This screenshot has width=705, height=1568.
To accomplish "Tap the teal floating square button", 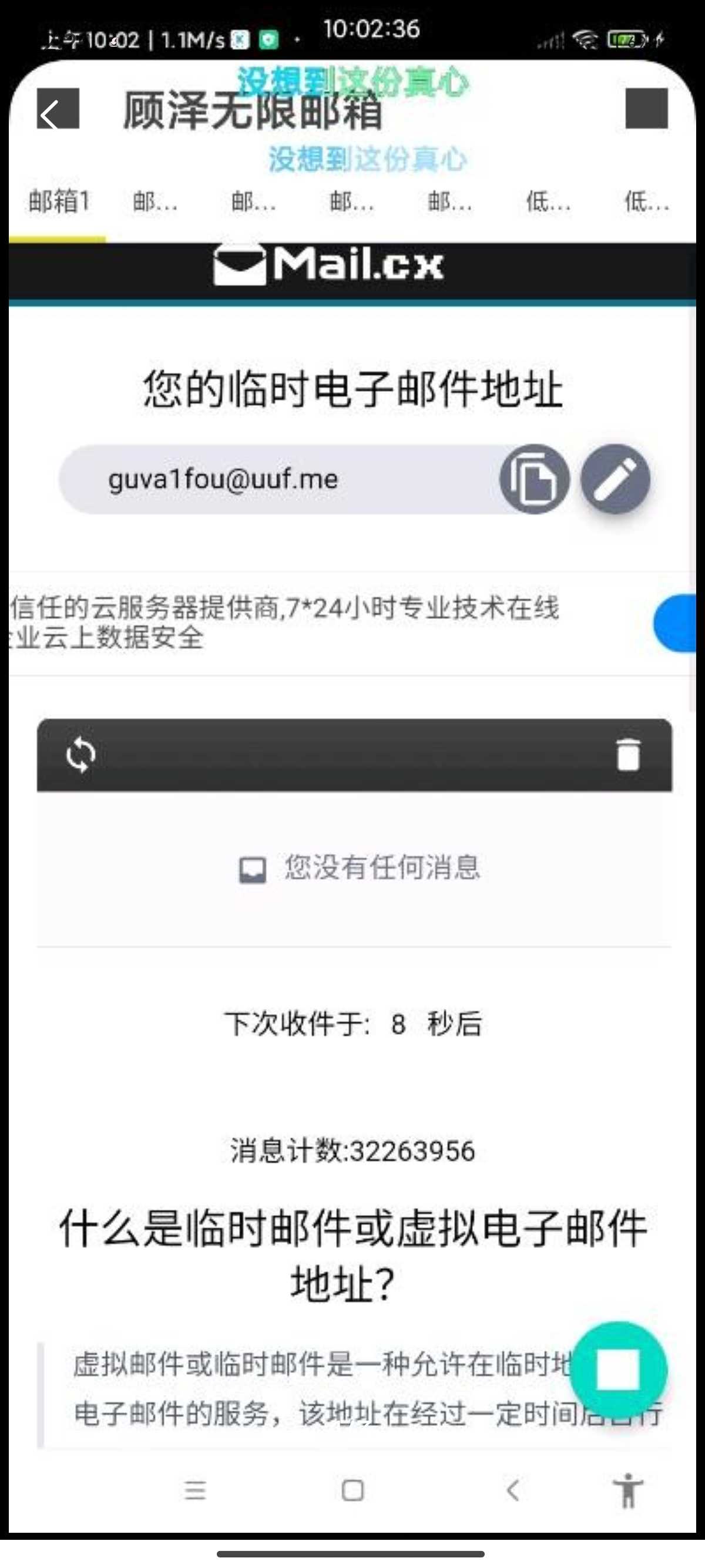I will click(618, 1370).
